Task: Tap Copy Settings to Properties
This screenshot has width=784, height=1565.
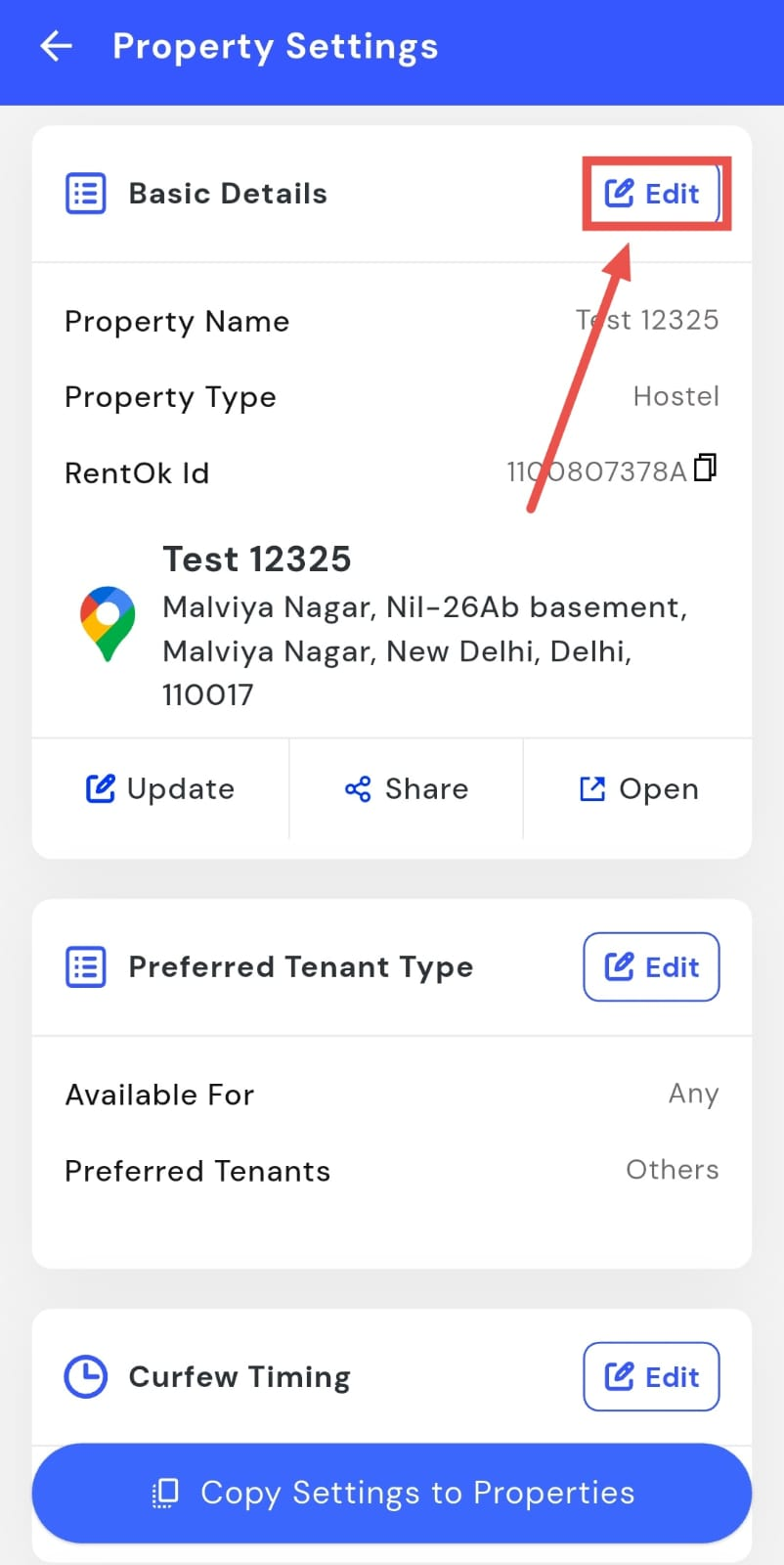Action: (x=392, y=1494)
